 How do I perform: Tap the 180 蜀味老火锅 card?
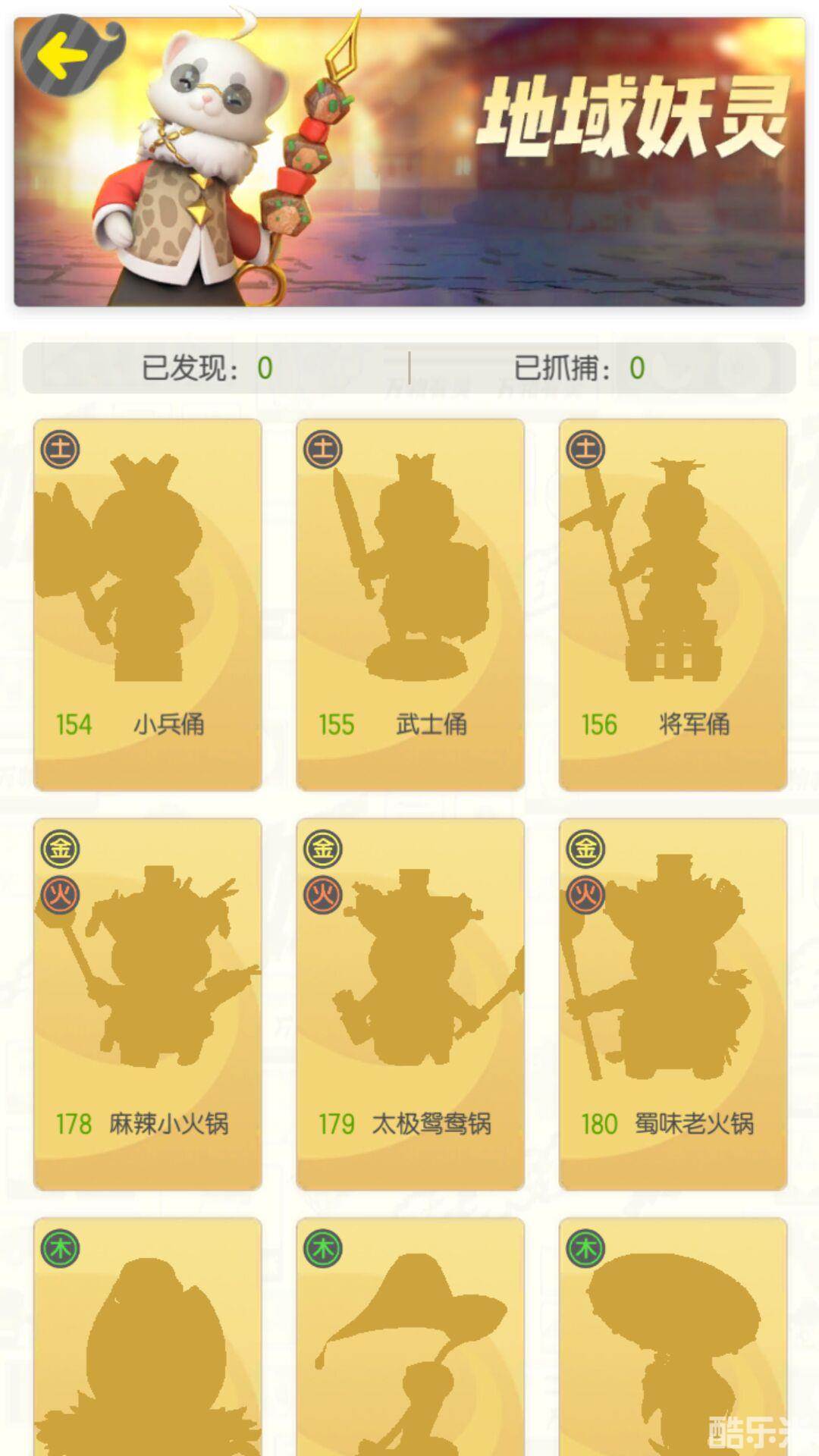tap(673, 1003)
